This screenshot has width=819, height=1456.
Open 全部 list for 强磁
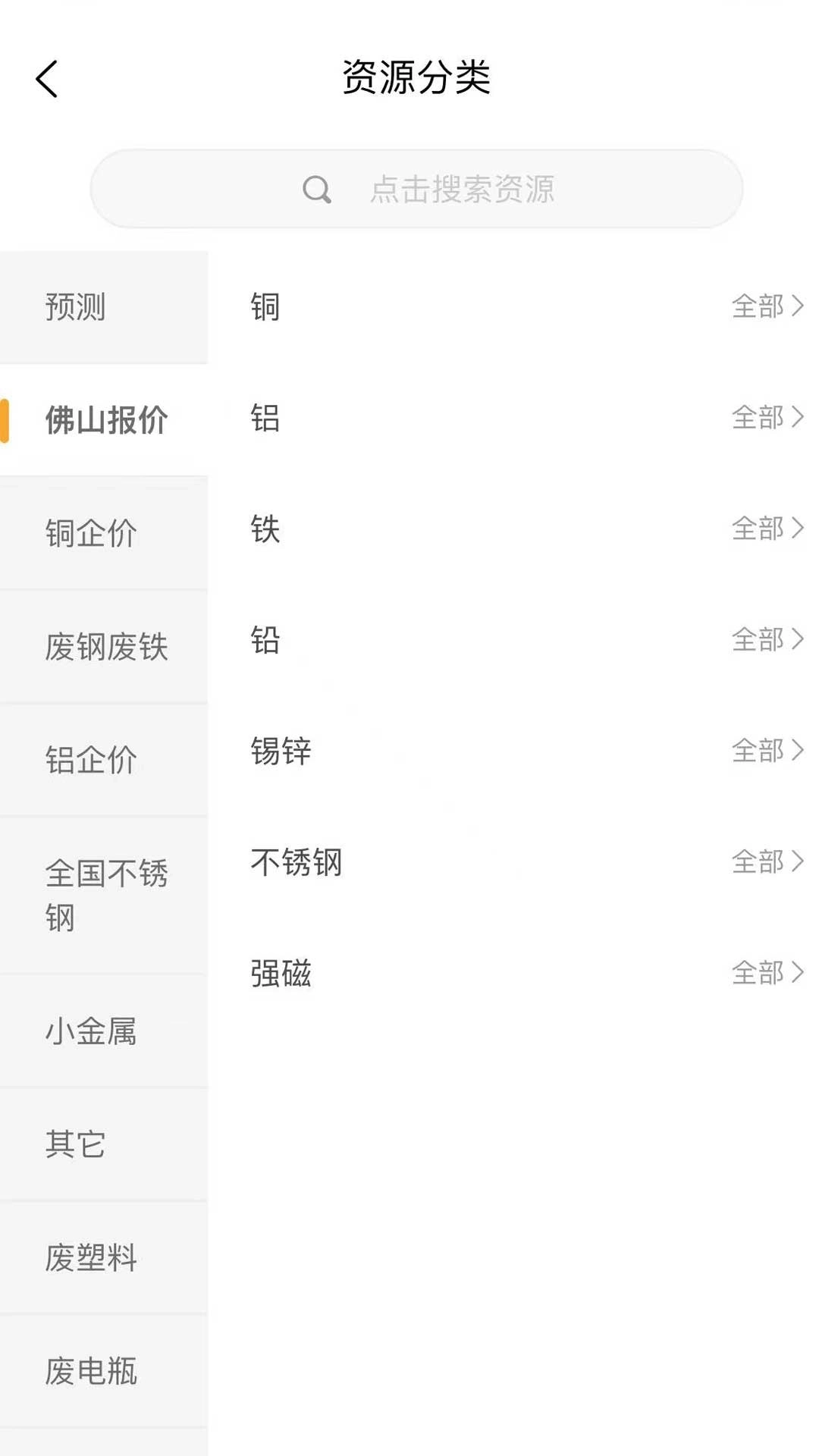[766, 972]
